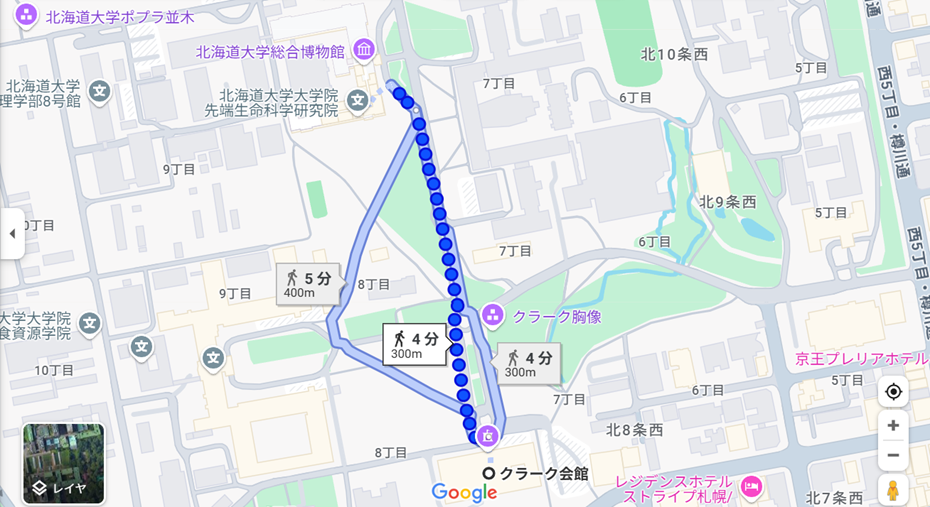Center map on my location
This screenshot has width=930, height=507.
click(893, 391)
